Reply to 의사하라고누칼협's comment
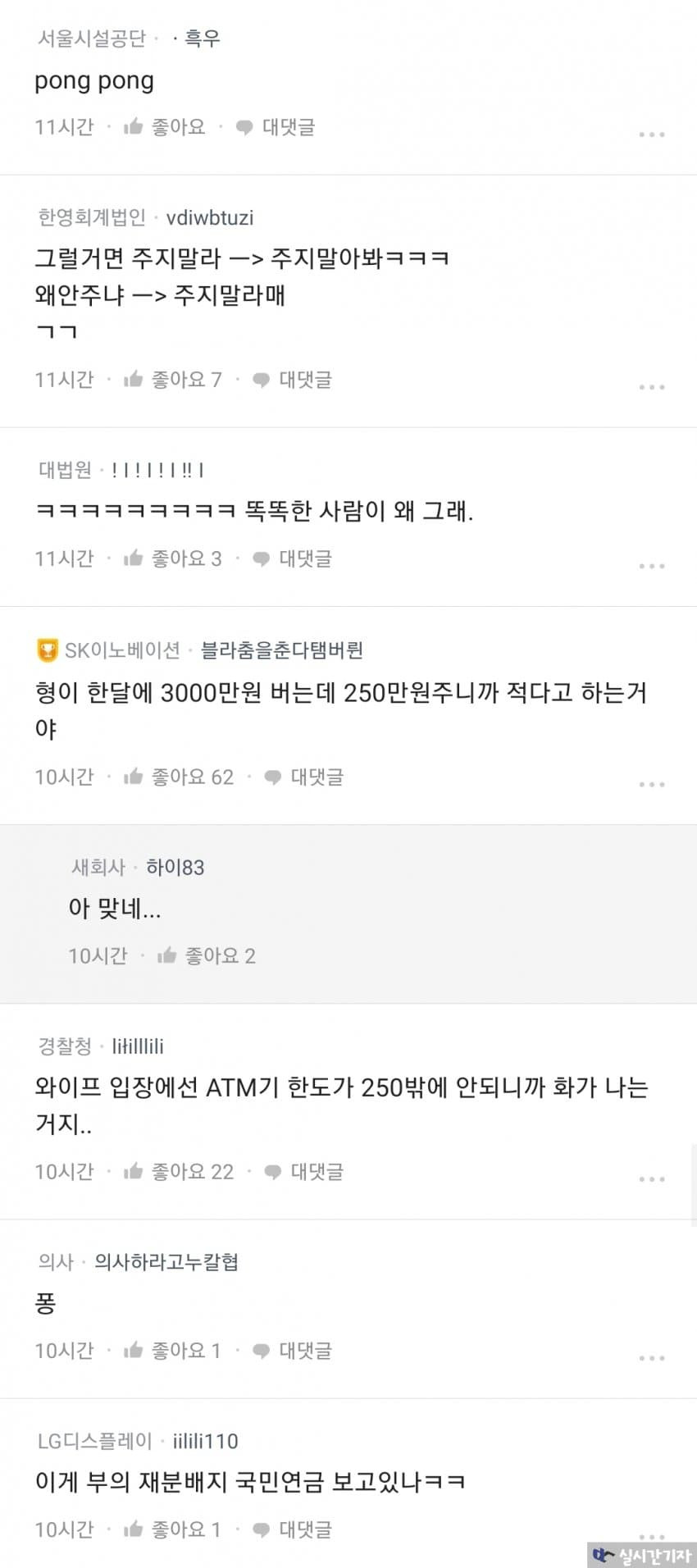The image size is (697, 1568). coord(293,1350)
